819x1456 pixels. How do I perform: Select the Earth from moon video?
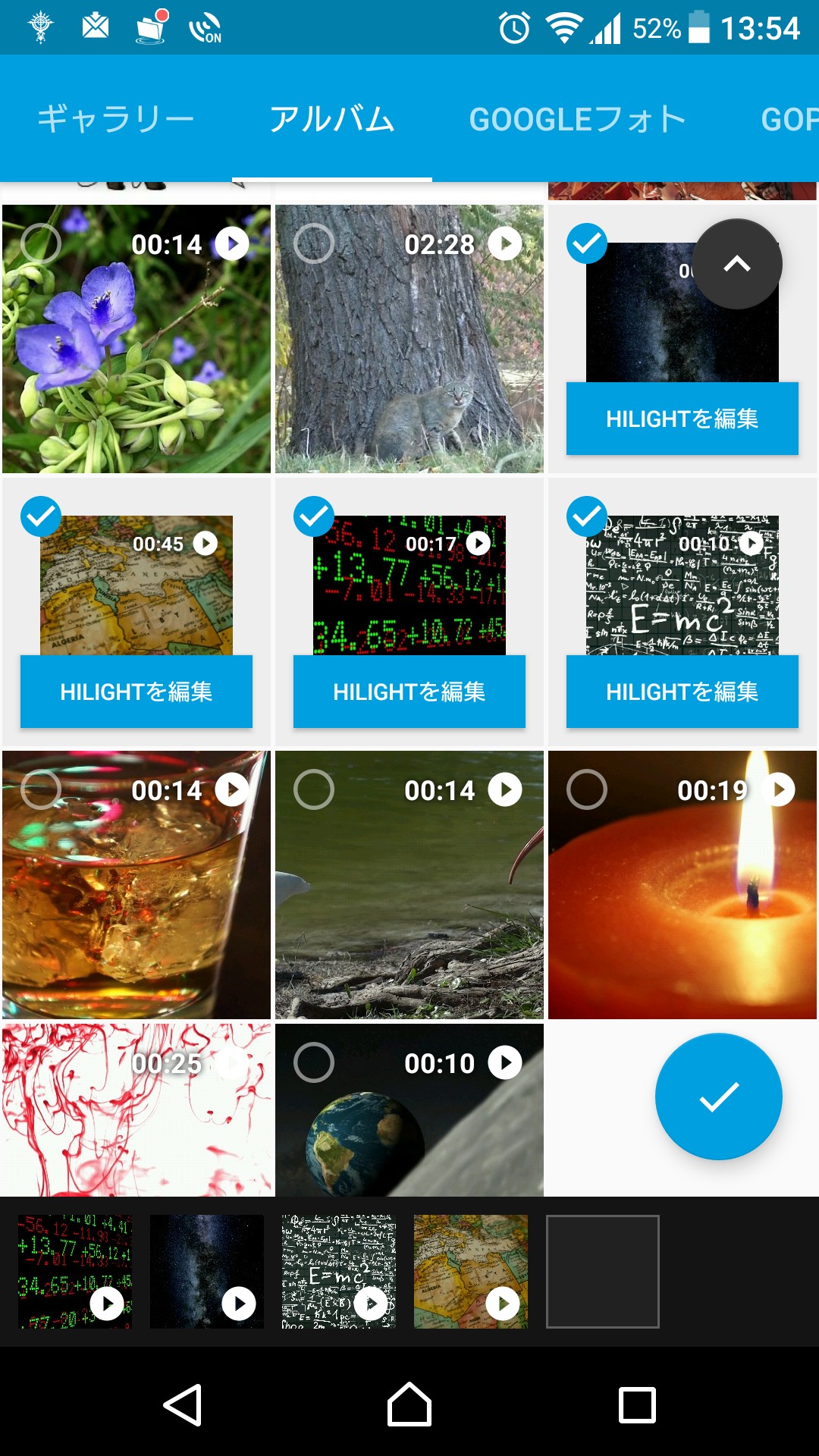[314, 1063]
